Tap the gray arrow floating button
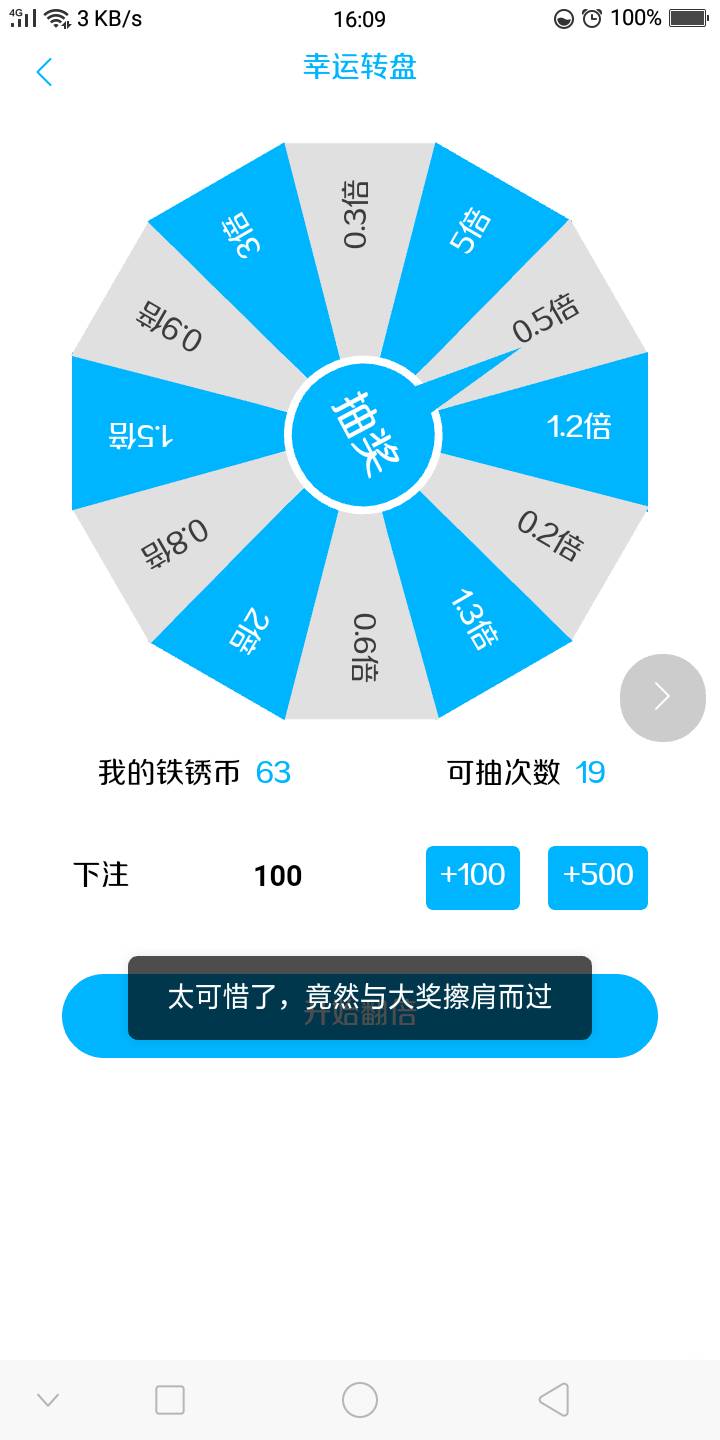The width and height of the screenshot is (720, 1440). [x=662, y=697]
